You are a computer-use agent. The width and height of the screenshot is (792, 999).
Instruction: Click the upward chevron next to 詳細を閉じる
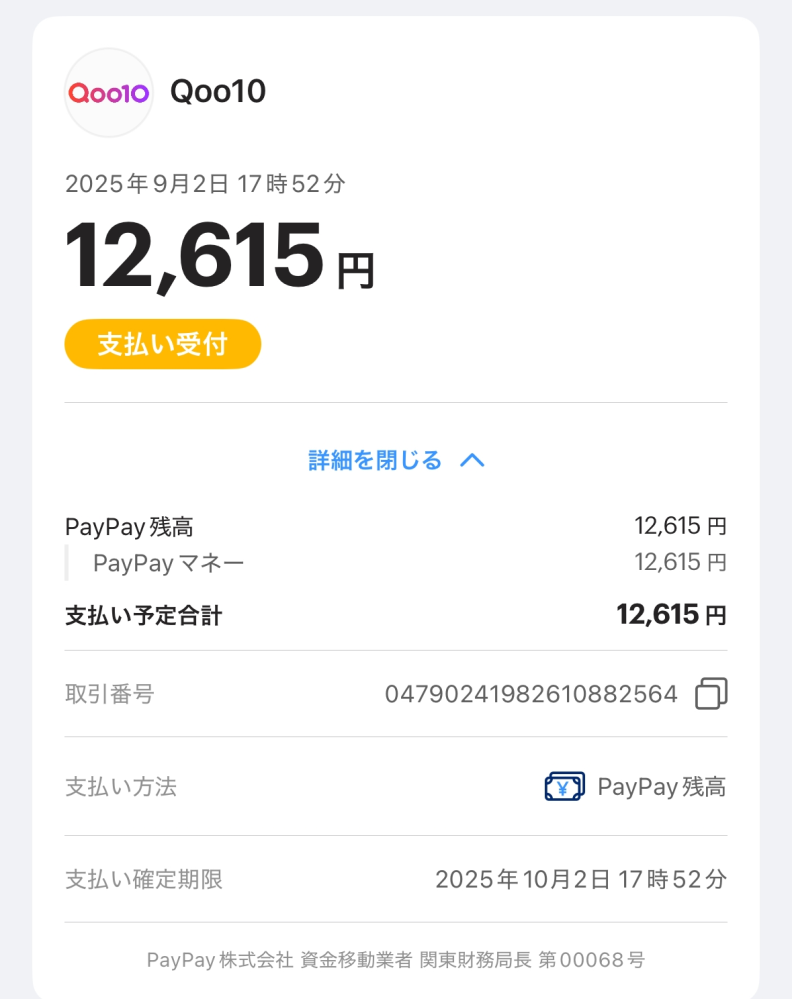[x=470, y=460]
